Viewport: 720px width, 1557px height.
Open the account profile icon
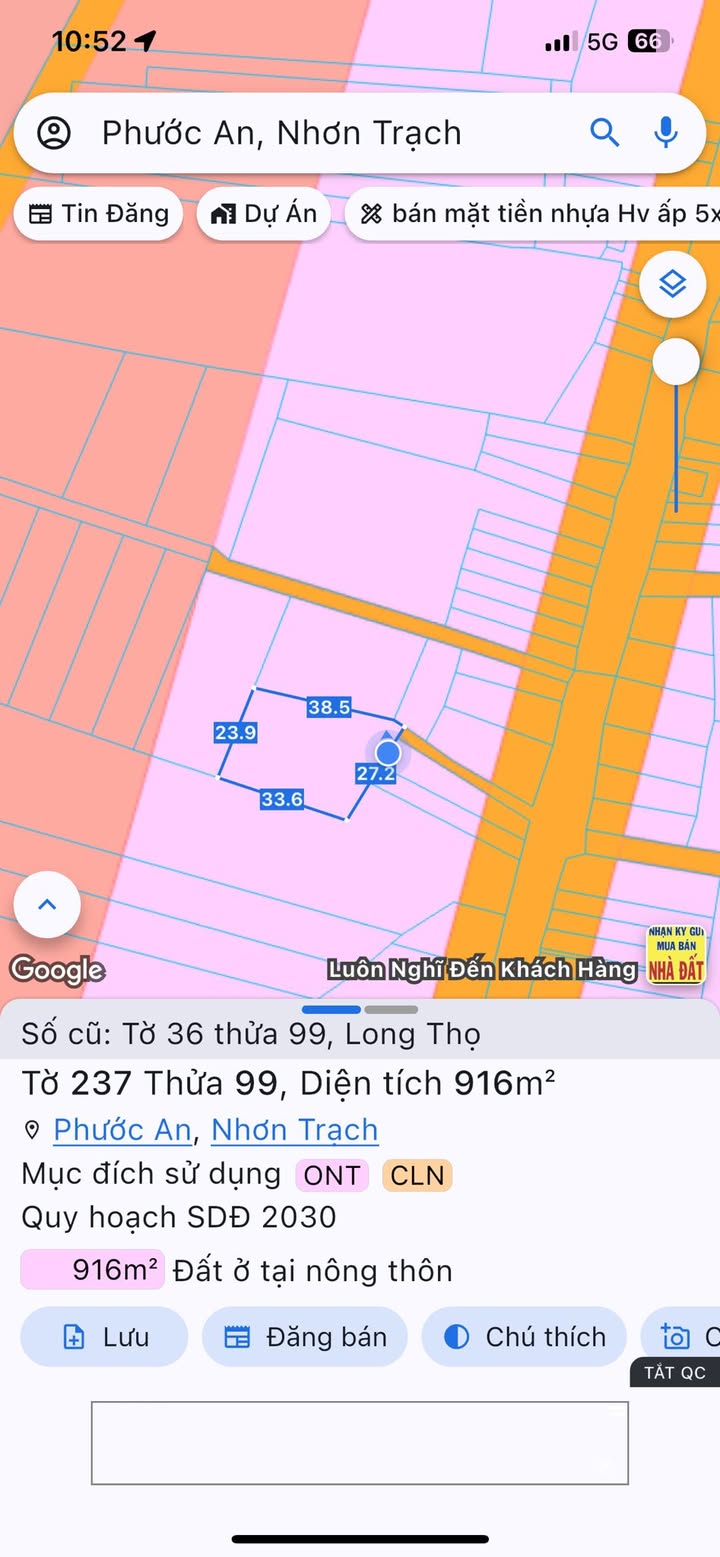tap(53, 133)
